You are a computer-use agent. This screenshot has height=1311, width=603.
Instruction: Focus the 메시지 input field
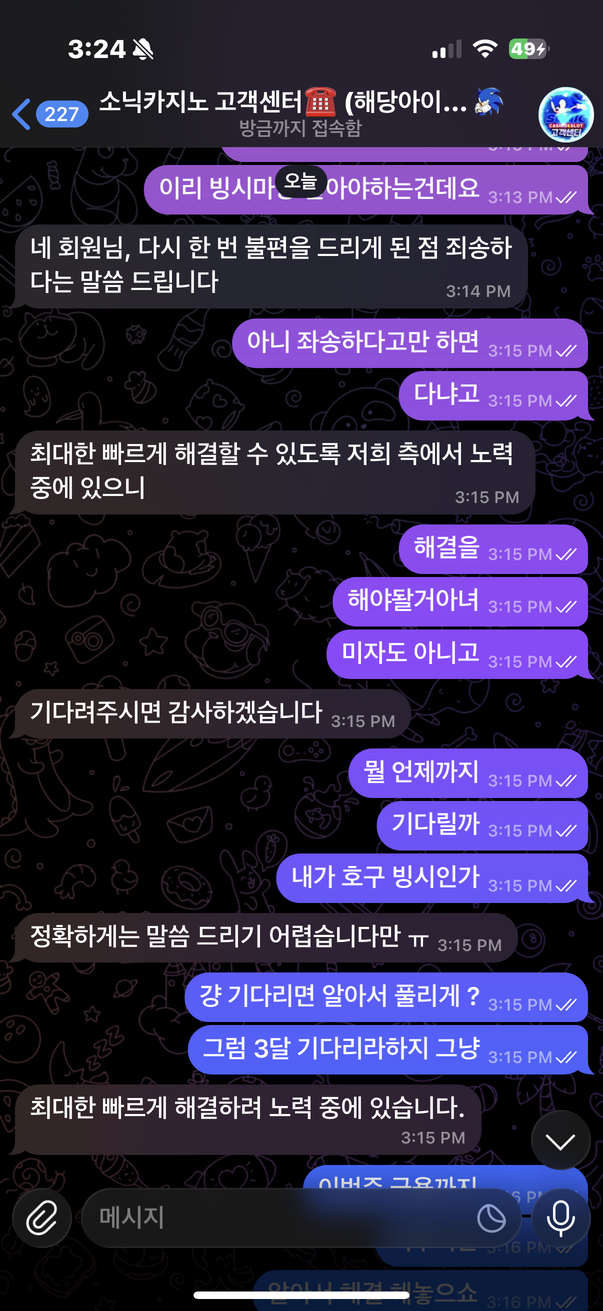point(280,1217)
